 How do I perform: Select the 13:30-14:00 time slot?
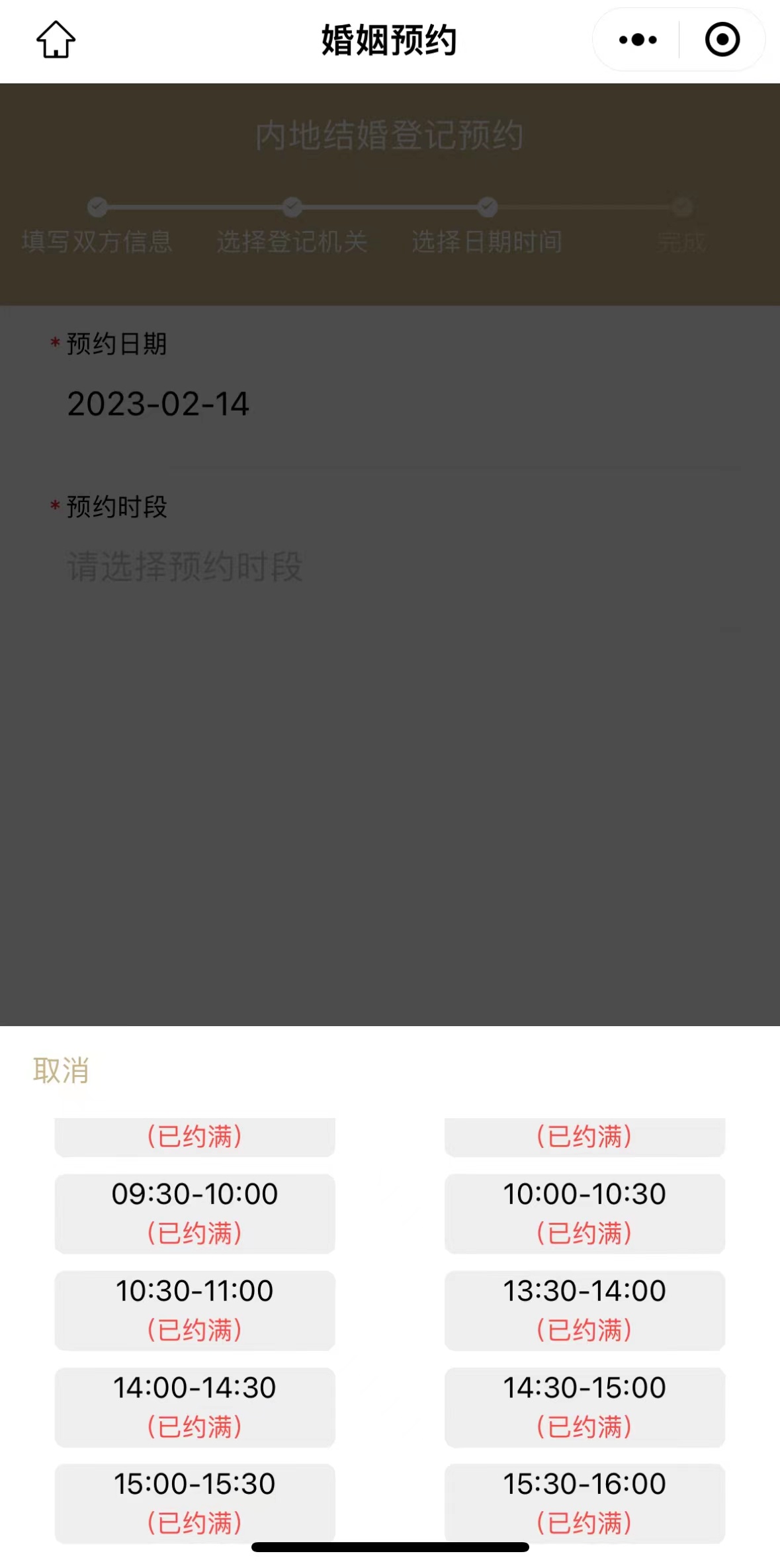pyautogui.click(x=584, y=1309)
